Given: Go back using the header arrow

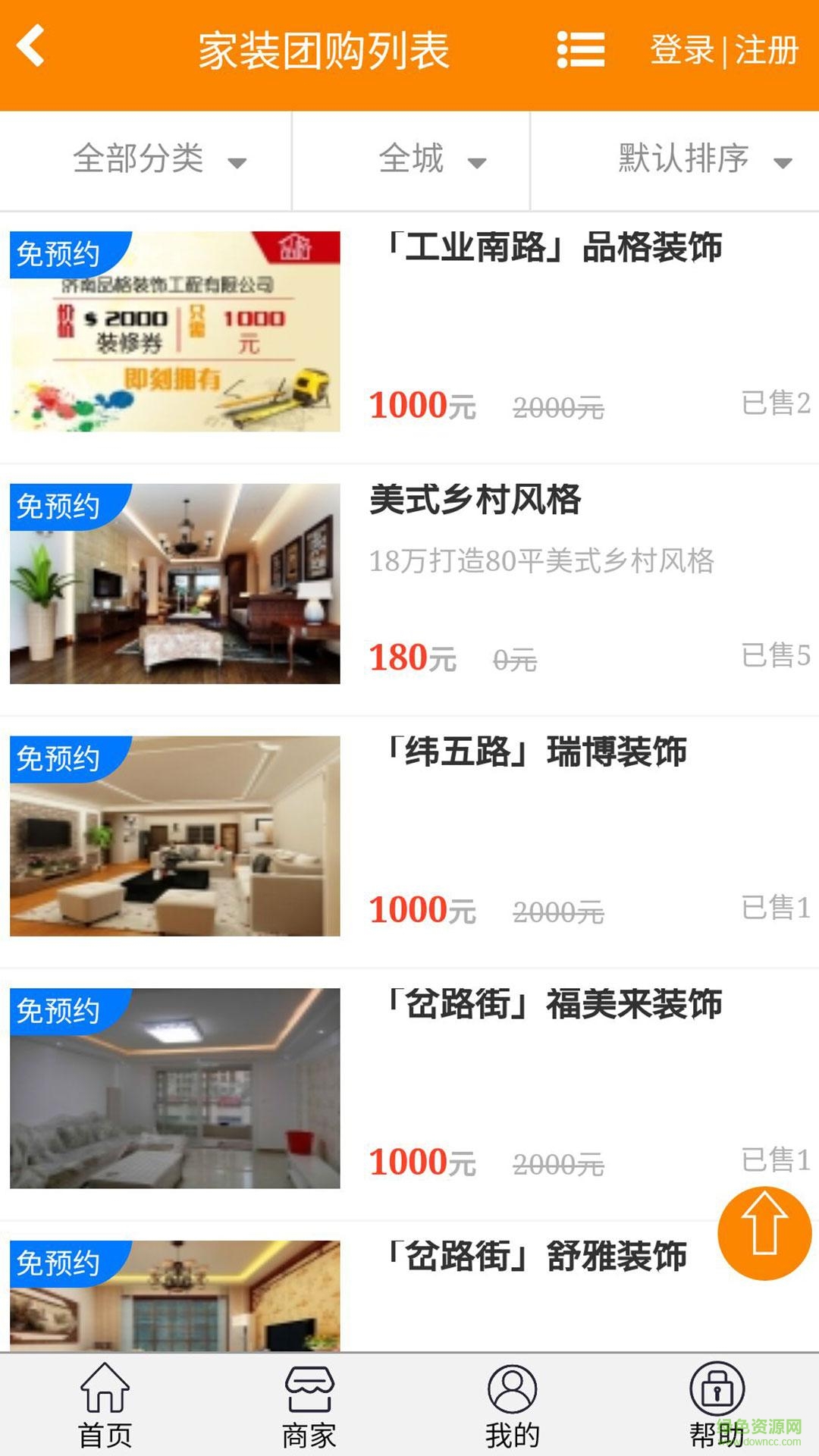Looking at the screenshot, I should [x=32, y=47].
